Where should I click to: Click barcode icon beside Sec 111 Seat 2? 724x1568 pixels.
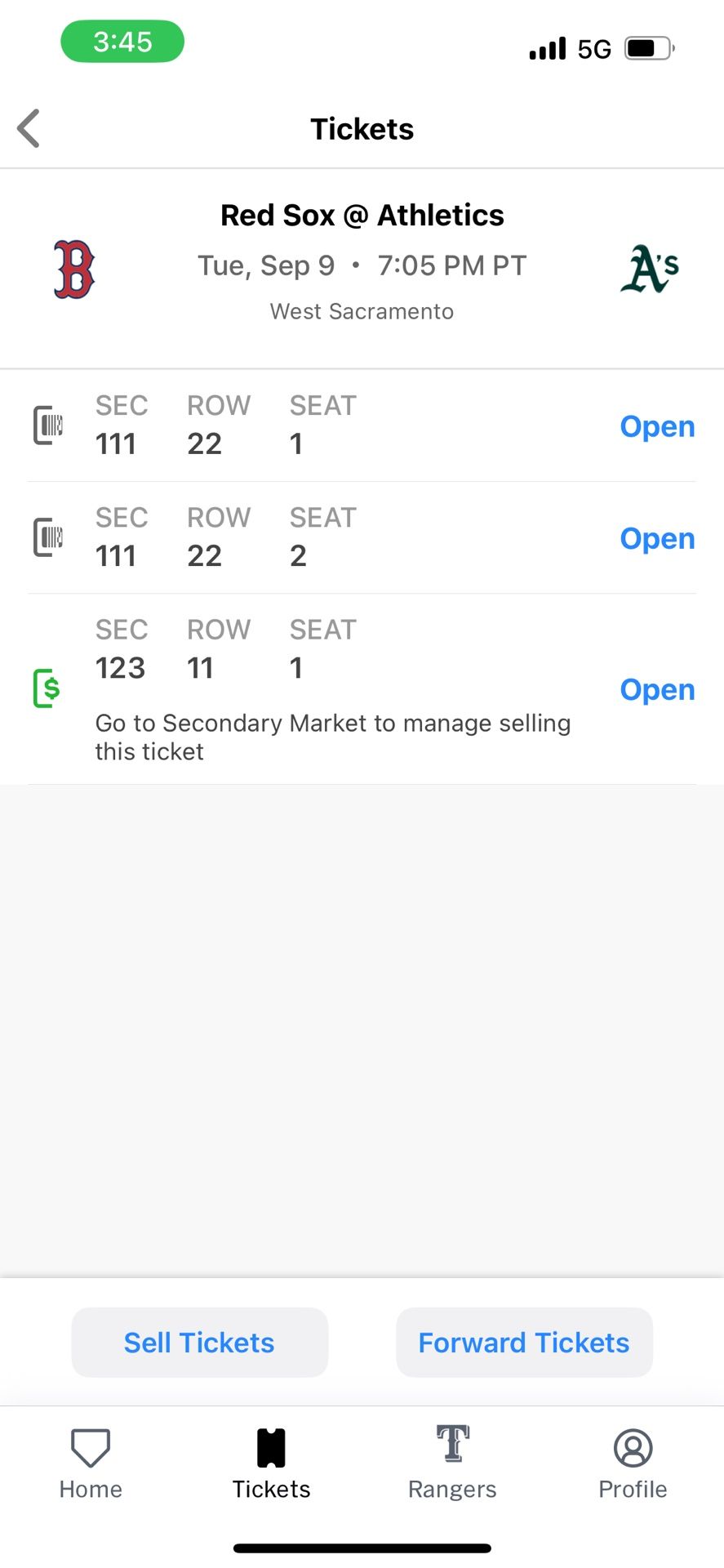47,537
